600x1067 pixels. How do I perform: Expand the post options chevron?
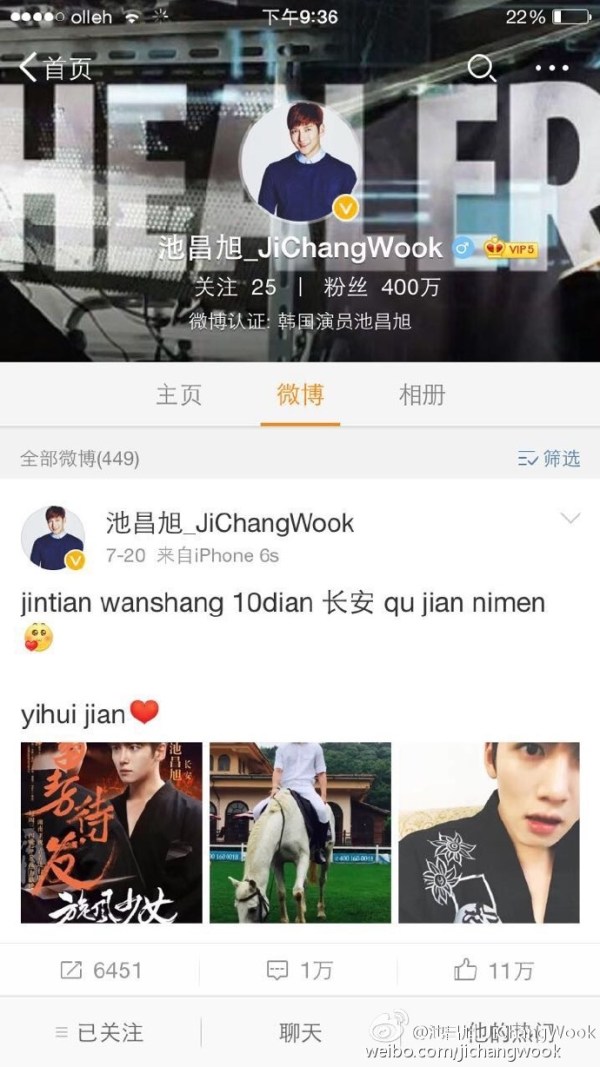tap(570, 518)
